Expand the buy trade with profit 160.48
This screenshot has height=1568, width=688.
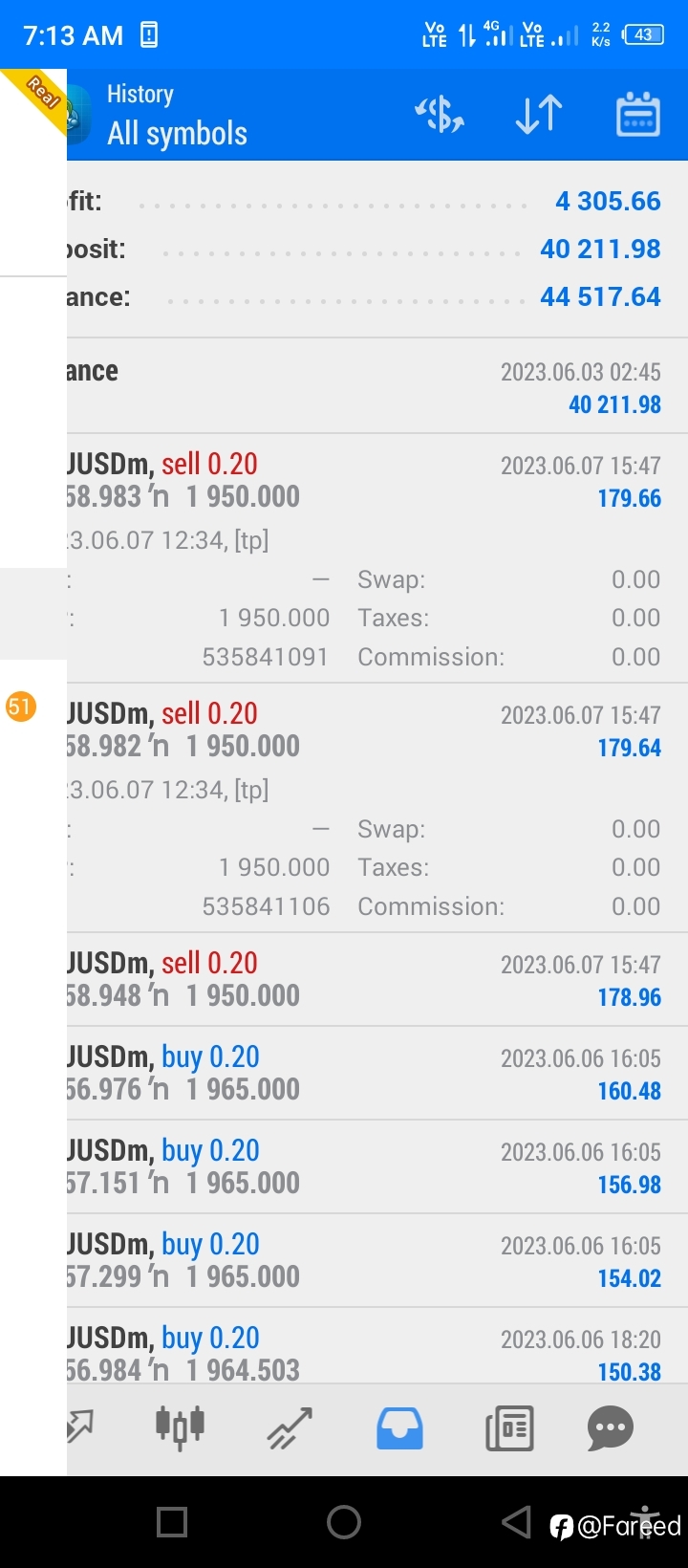pos(377,1073)
